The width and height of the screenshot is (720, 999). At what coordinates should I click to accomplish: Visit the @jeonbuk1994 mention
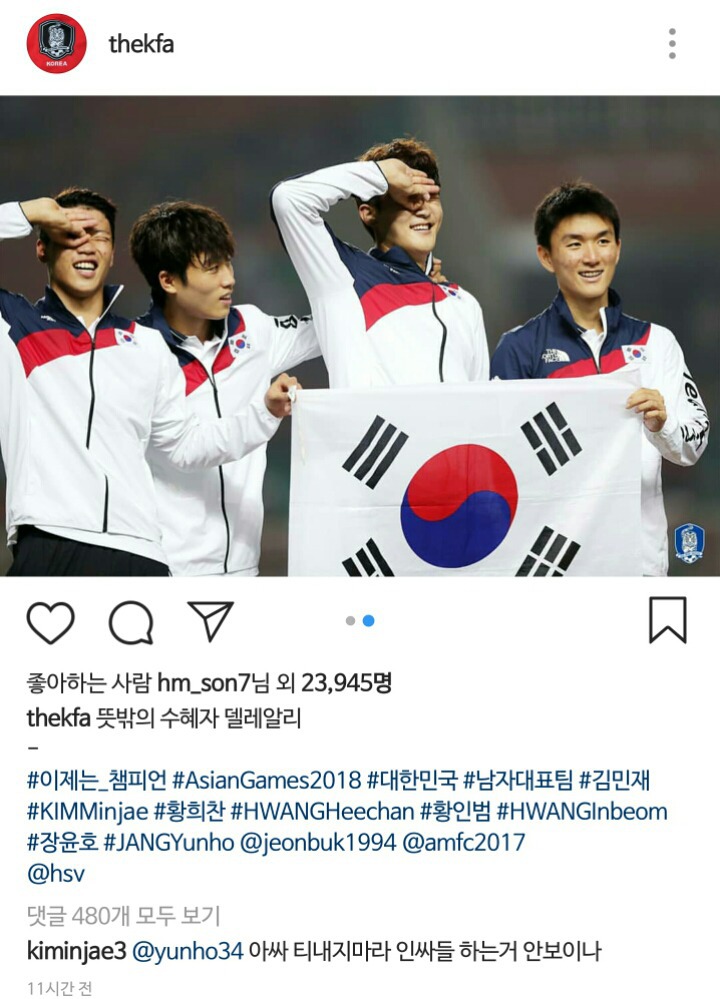tap(318, 842)
